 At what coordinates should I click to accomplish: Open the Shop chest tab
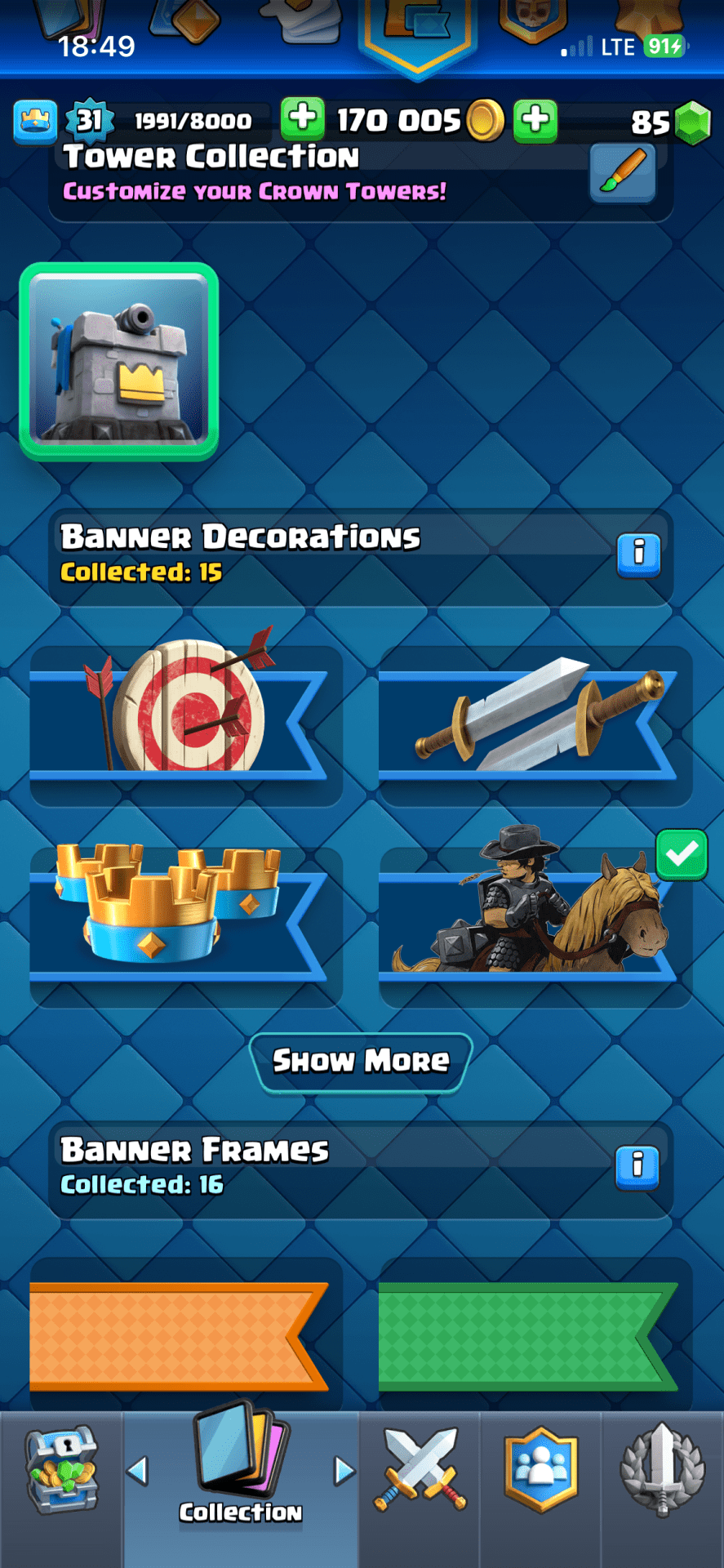point(62,1472)
